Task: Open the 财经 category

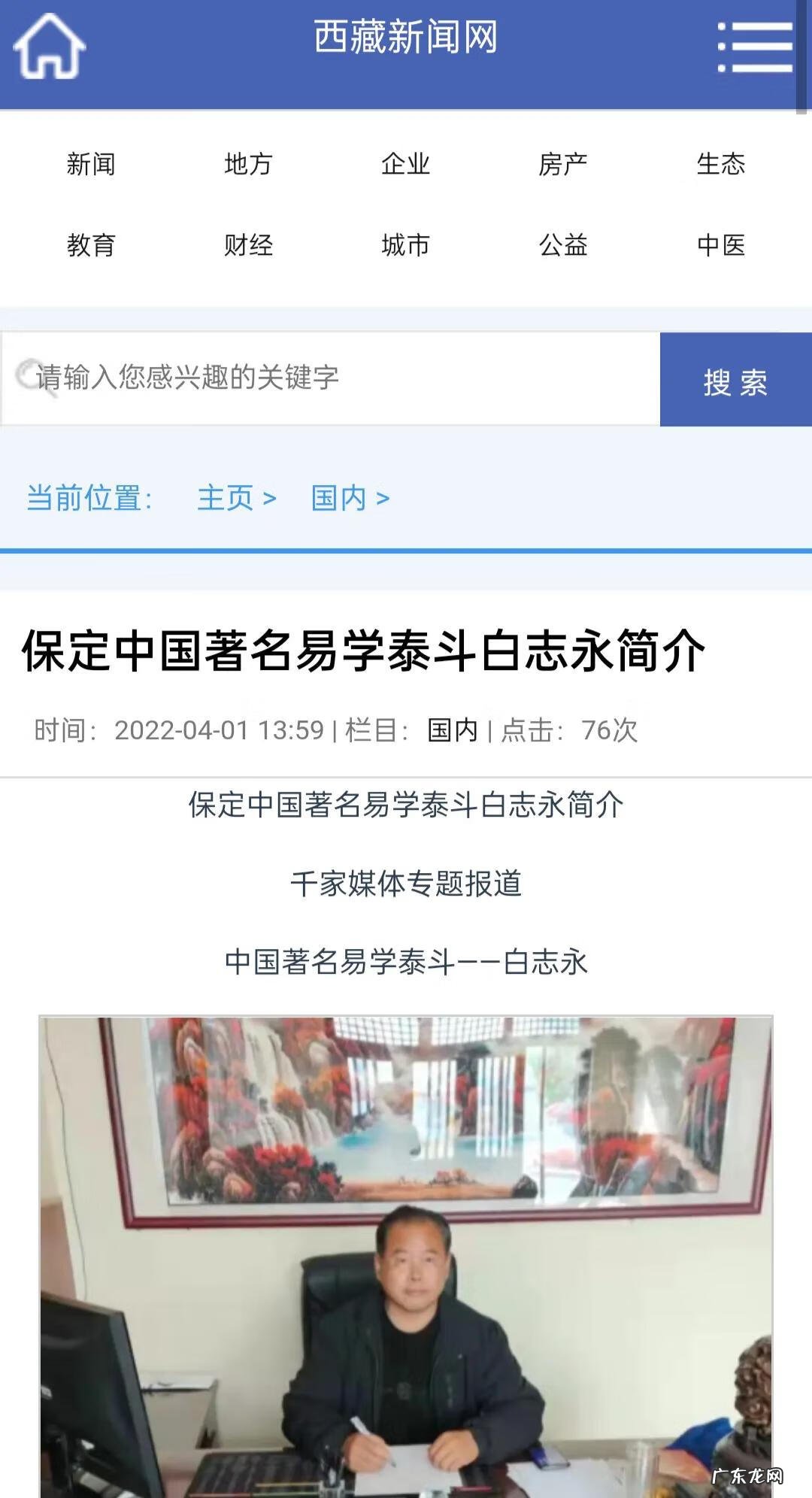Action: tap(248, 245)
